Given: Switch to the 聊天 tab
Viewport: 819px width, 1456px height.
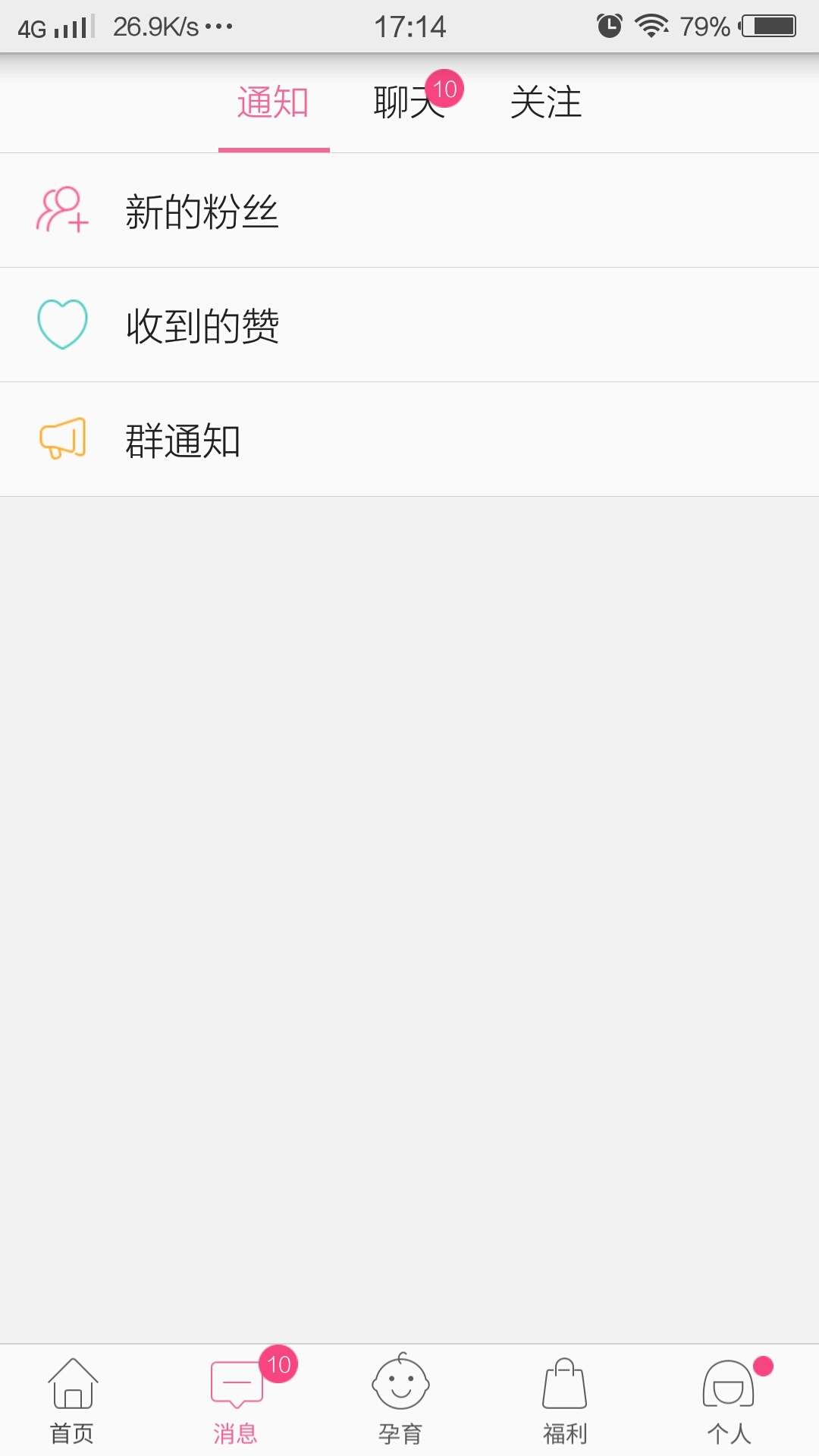Looking at the screenshot, I should tap(409, 102).
